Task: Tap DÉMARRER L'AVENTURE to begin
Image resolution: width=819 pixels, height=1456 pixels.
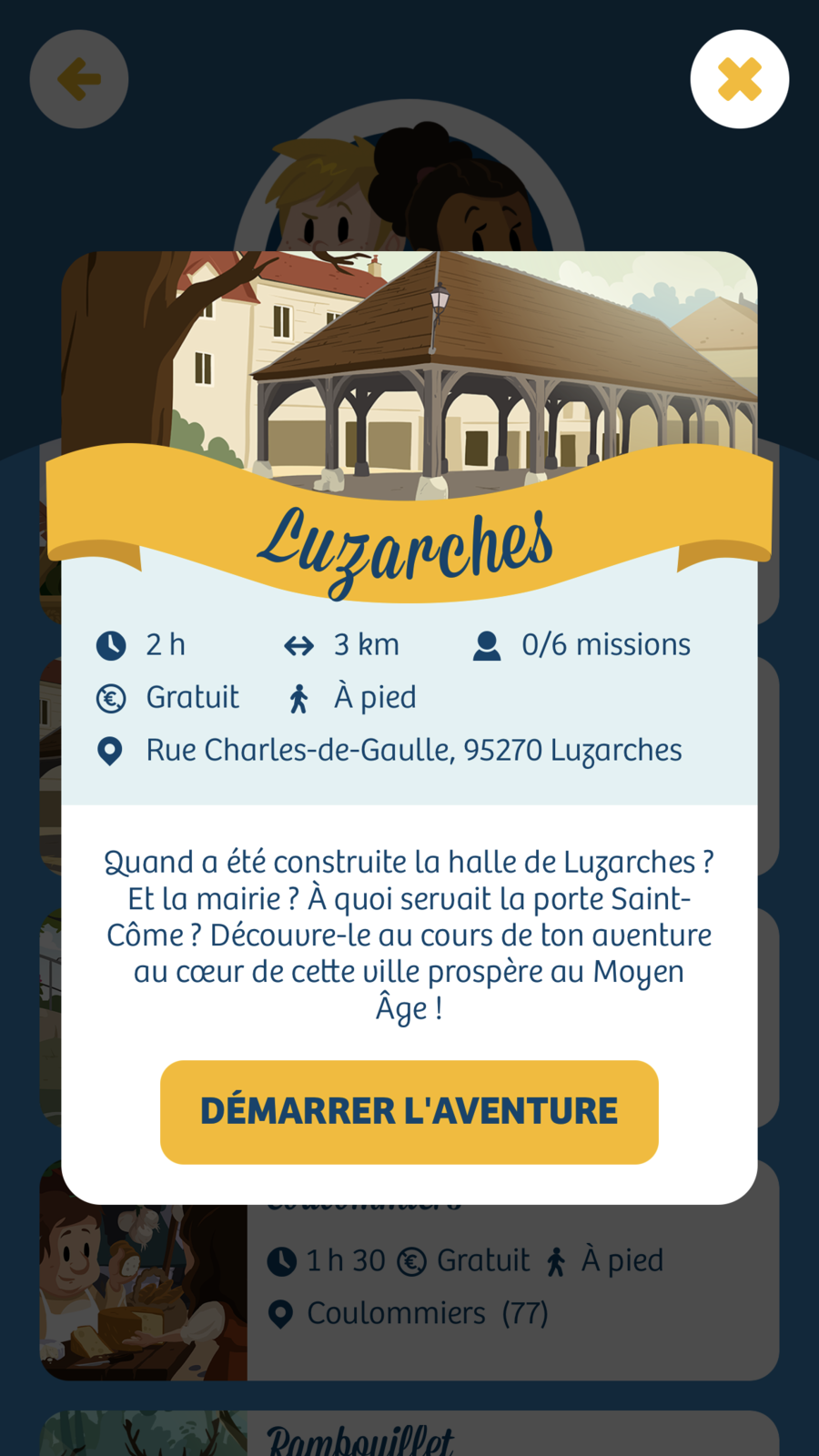Action: (x=409, y=1111)
